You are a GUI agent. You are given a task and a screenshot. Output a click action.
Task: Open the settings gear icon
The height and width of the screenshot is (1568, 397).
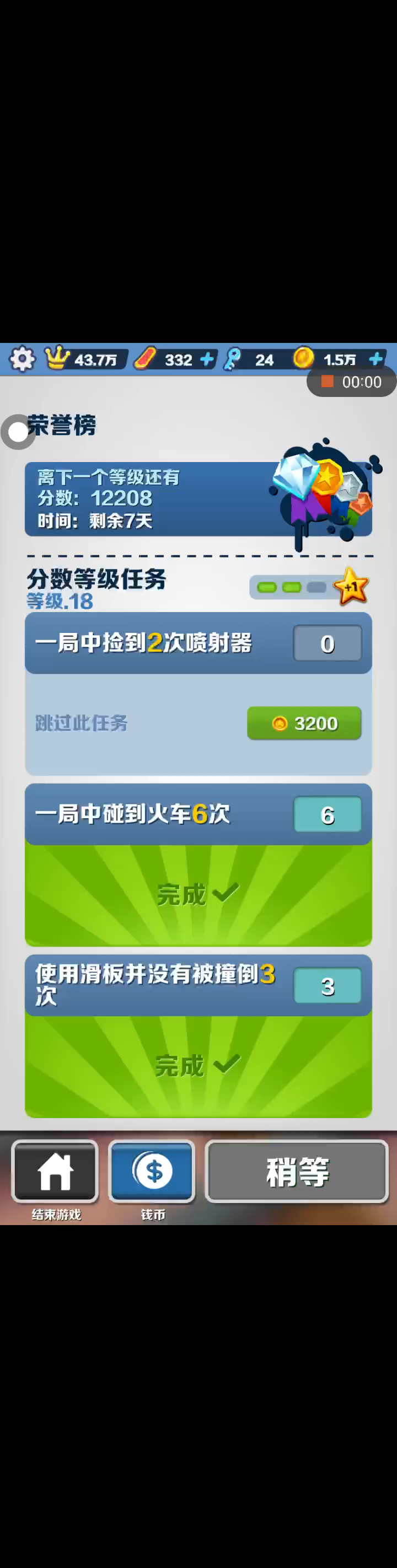pos(22,358)
